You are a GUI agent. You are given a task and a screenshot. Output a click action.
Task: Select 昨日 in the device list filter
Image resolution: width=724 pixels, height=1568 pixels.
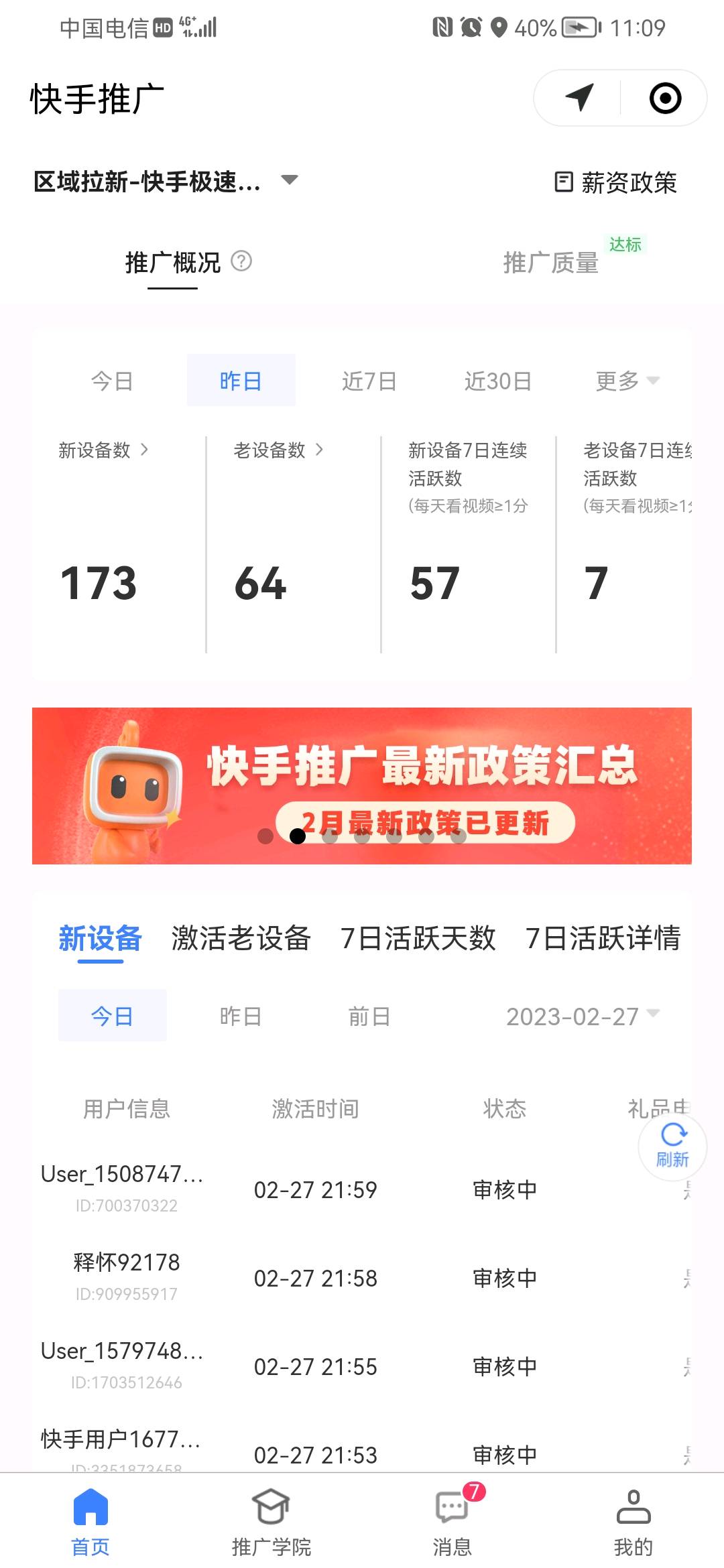pos(241,1016)
